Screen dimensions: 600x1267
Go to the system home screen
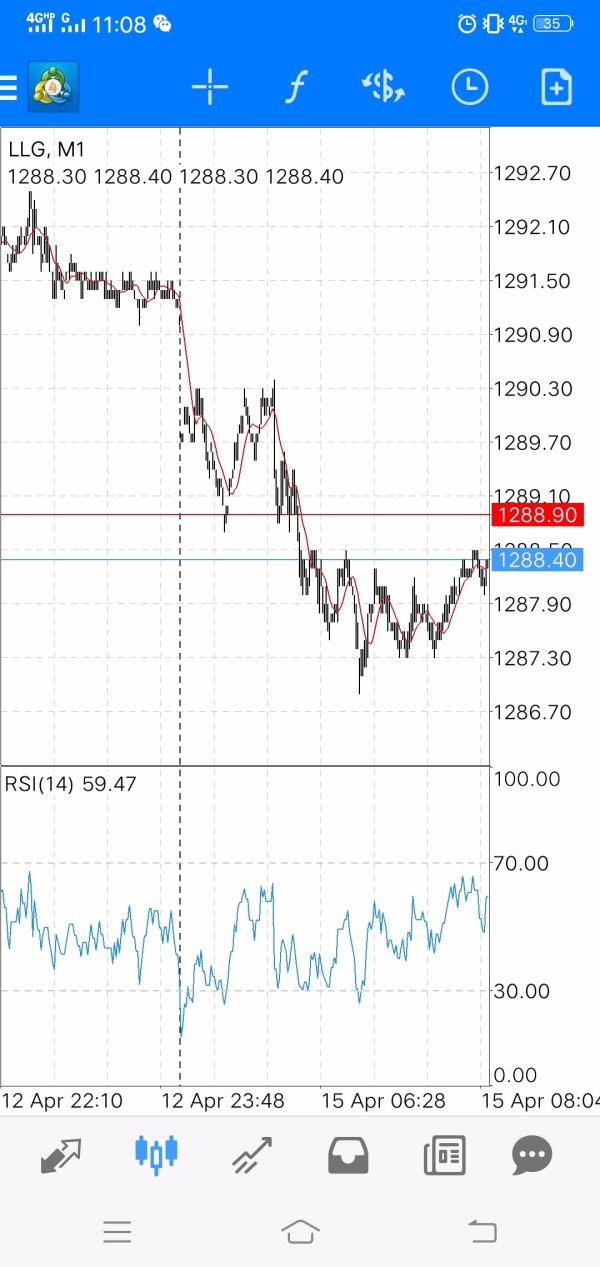click(300, 1231)
